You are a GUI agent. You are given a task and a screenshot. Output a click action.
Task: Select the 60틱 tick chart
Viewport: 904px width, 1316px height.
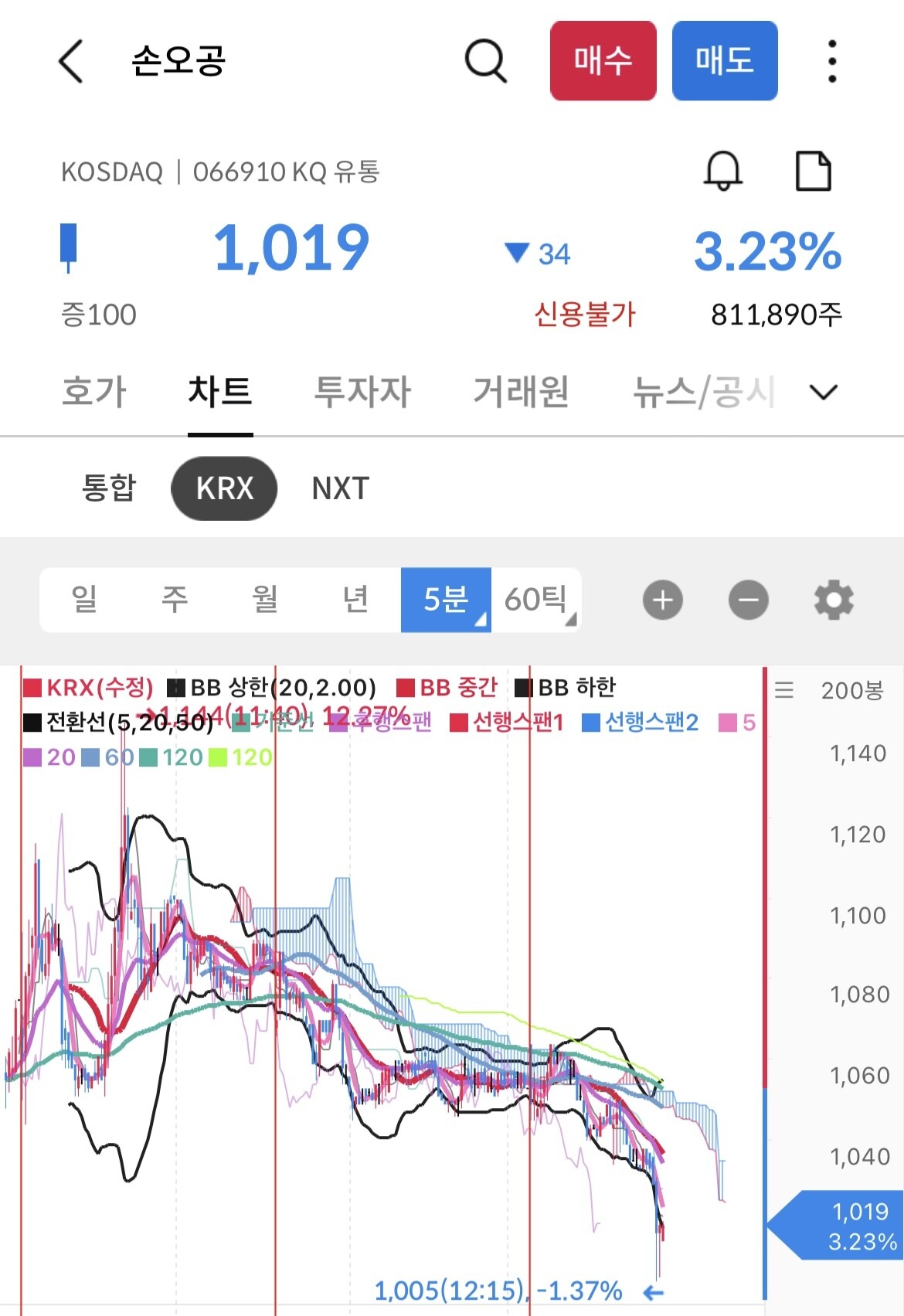coord(536,600)
